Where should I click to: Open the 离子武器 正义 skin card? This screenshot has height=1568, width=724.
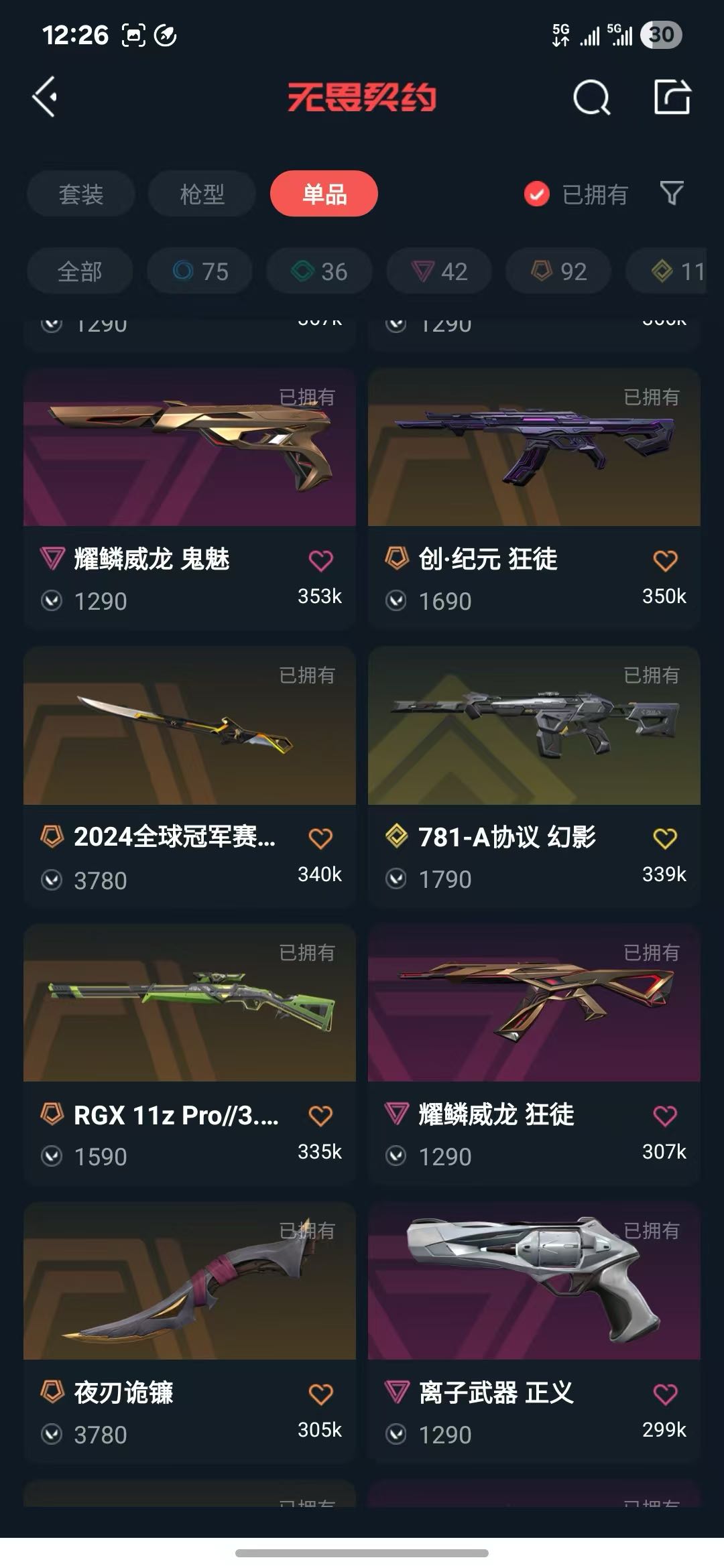(534, 1331)
